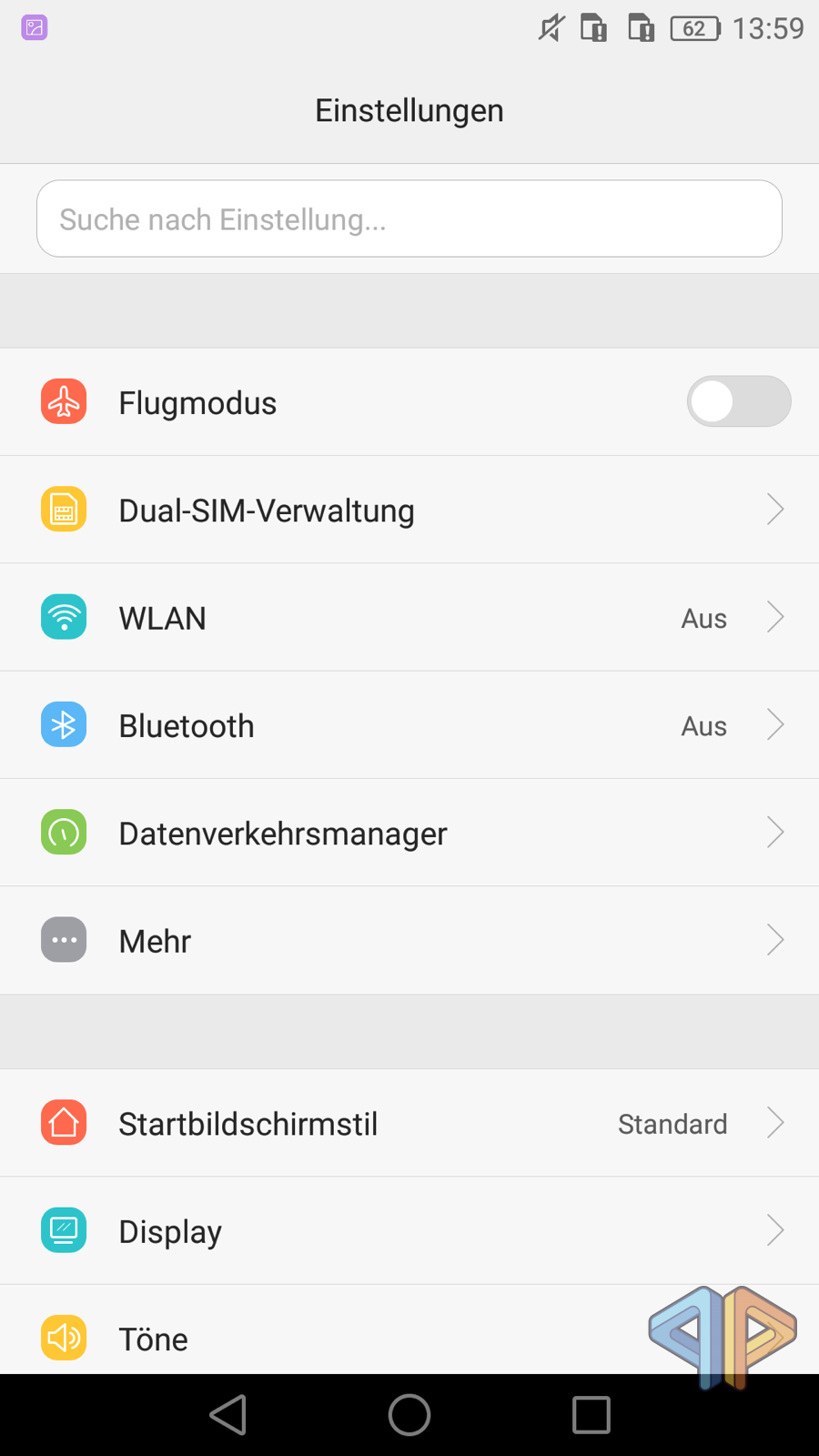Open Dual-SIM-Verwaltung settings
The height and width of the screenshot is (1456, 819).
coord(409,510)
